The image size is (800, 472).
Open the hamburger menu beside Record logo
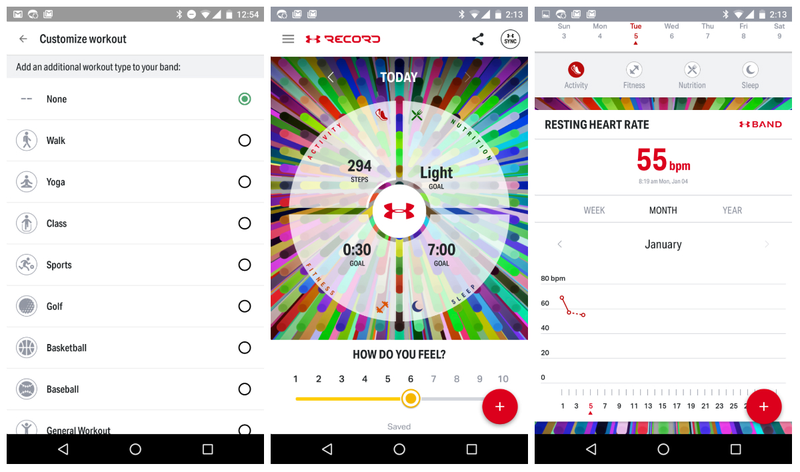click(288, 39)
